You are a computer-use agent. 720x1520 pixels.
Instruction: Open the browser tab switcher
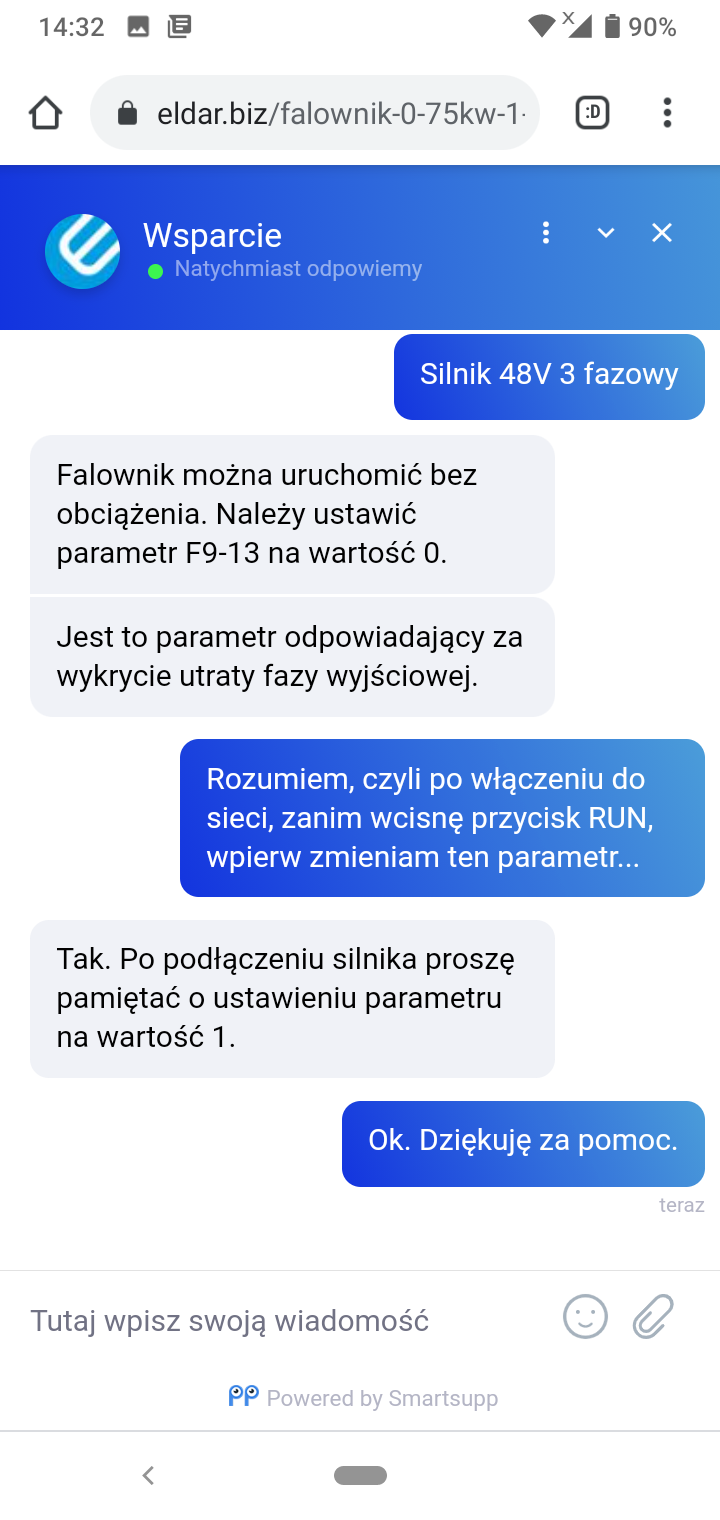coord(592,113)
